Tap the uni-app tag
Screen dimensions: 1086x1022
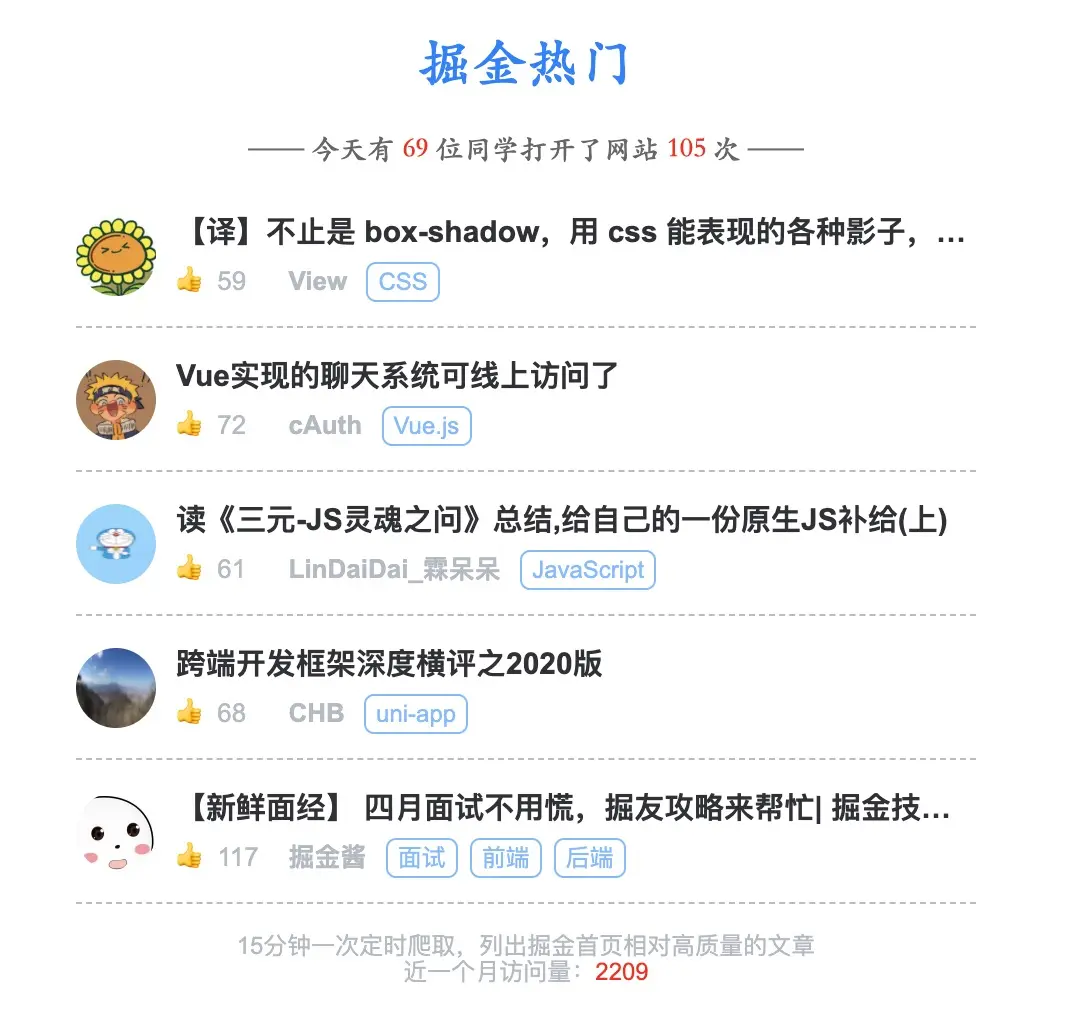(415, 714)
